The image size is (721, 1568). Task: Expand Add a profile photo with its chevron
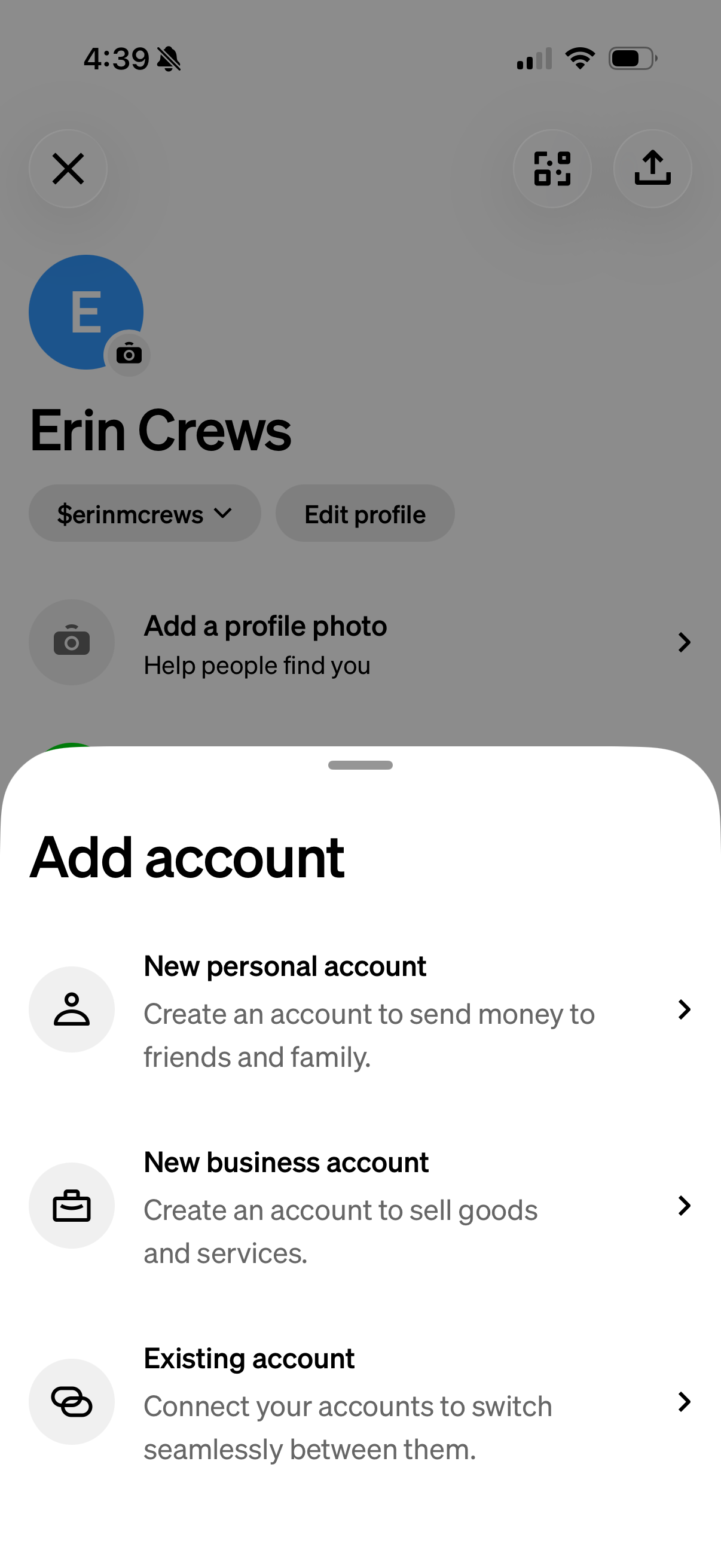click(x=684, y=642)
